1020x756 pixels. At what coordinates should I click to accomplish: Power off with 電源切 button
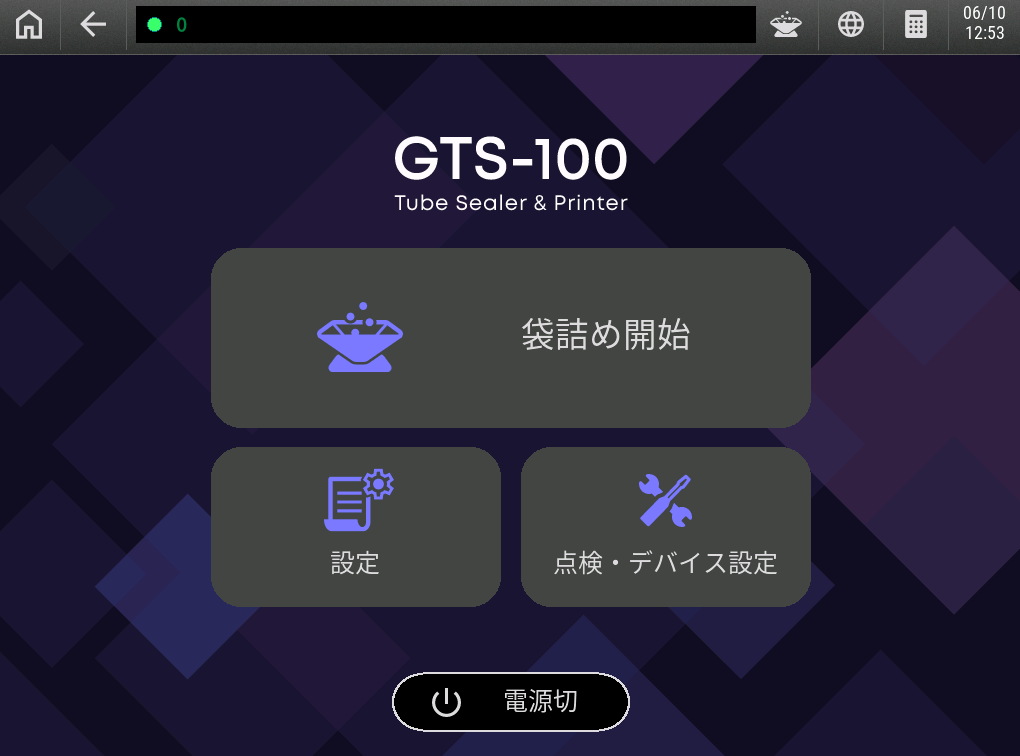tap(510, 702)
